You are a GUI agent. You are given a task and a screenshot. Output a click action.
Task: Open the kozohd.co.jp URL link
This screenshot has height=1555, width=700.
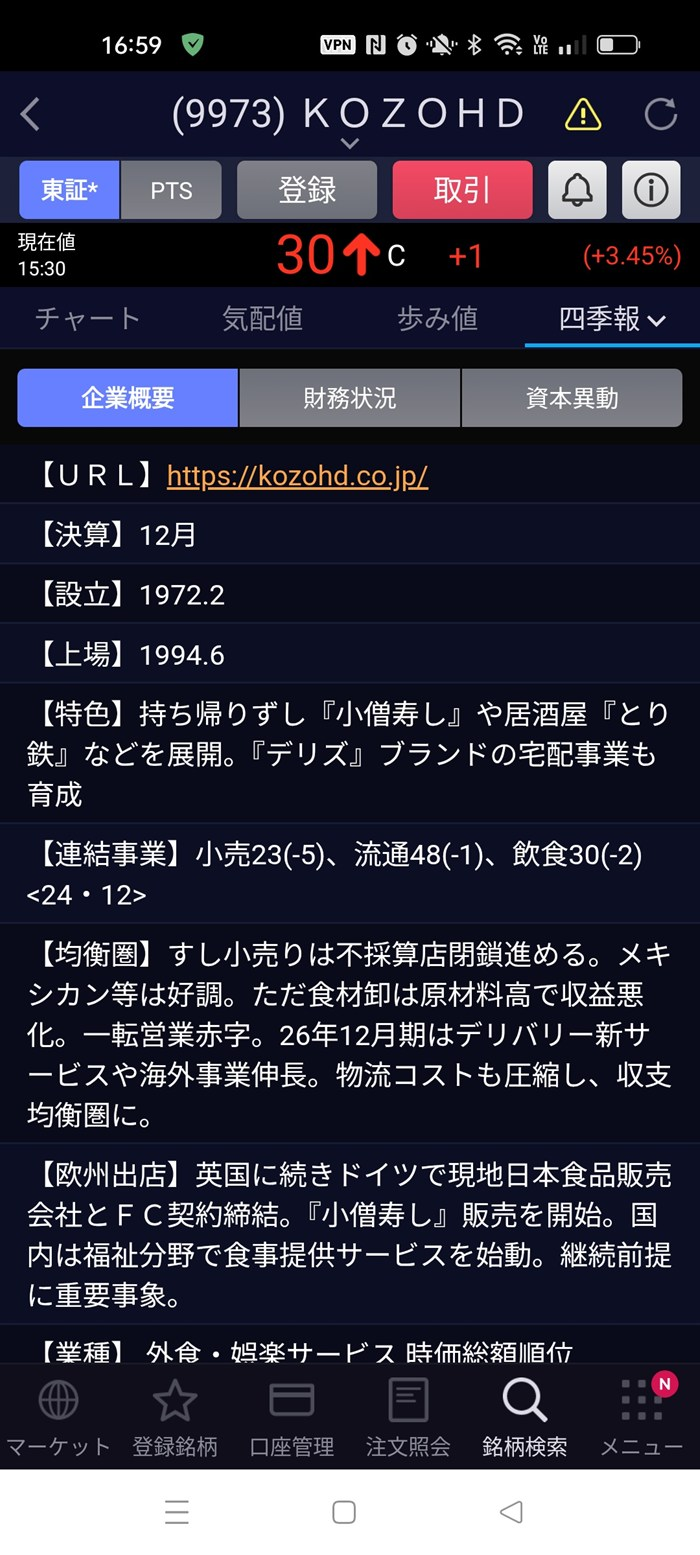point(297,475)
